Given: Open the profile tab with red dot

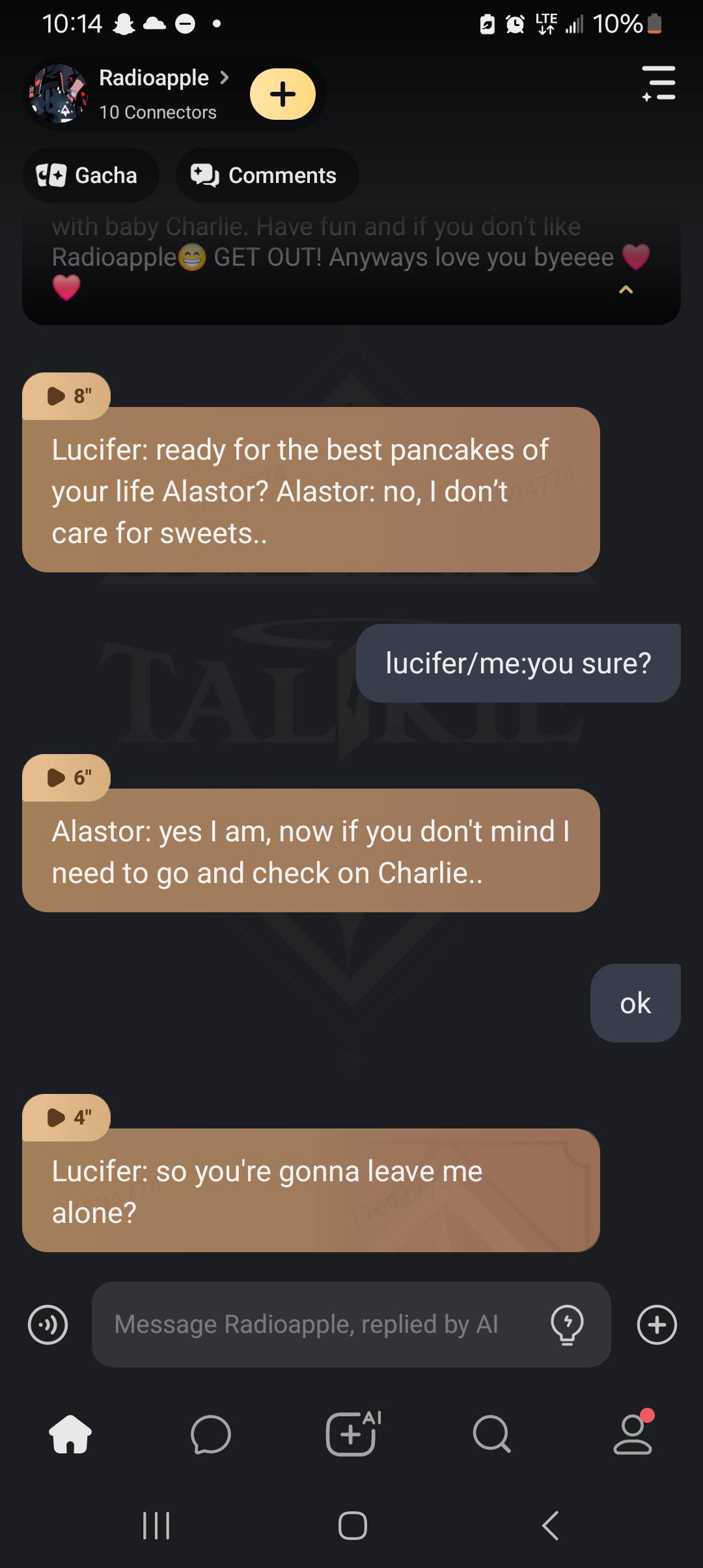Looking at the screenshot, I should tap(633, 1434).
